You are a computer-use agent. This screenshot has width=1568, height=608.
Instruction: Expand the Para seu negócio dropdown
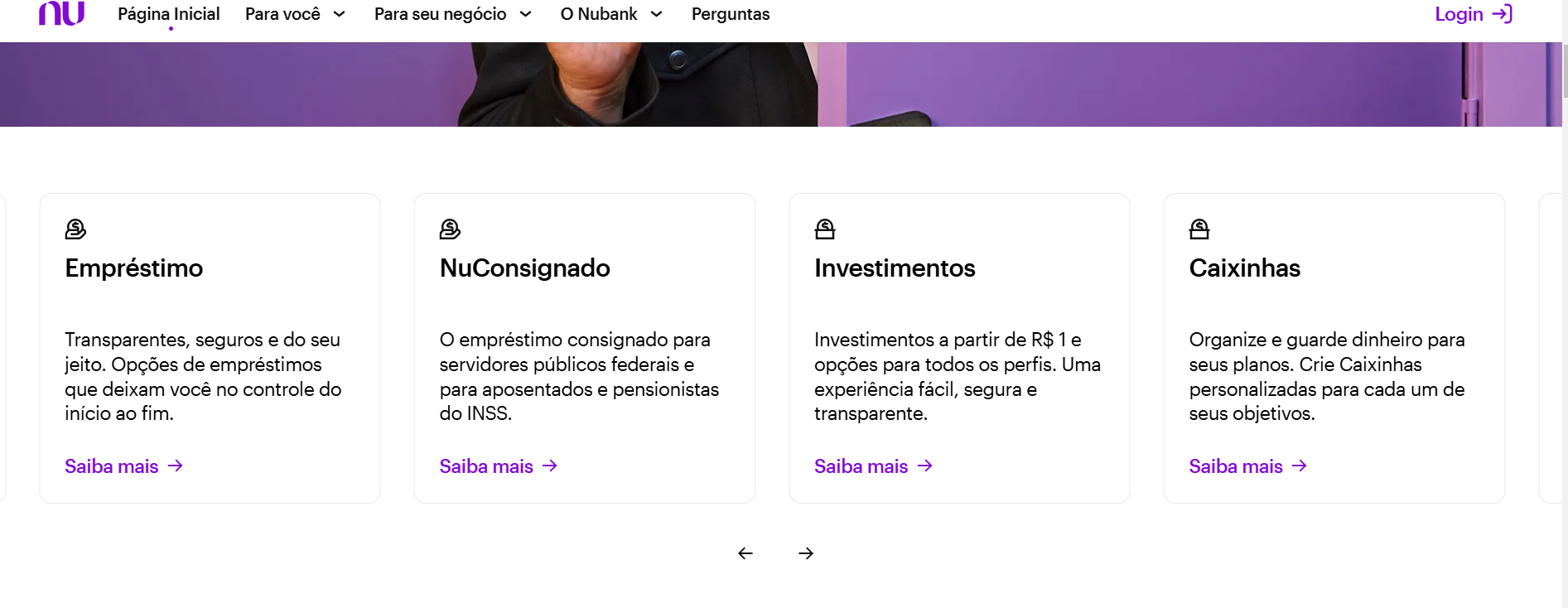click(452, 14)
